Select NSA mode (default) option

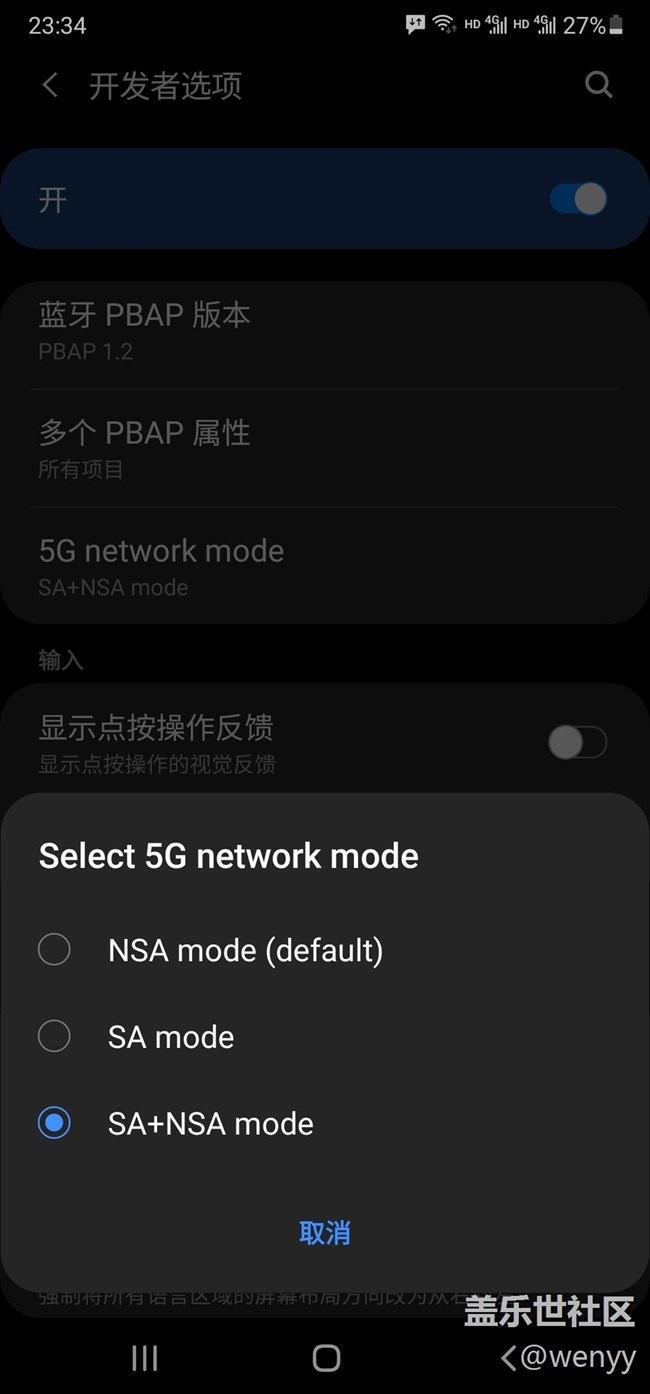point(324,949)
